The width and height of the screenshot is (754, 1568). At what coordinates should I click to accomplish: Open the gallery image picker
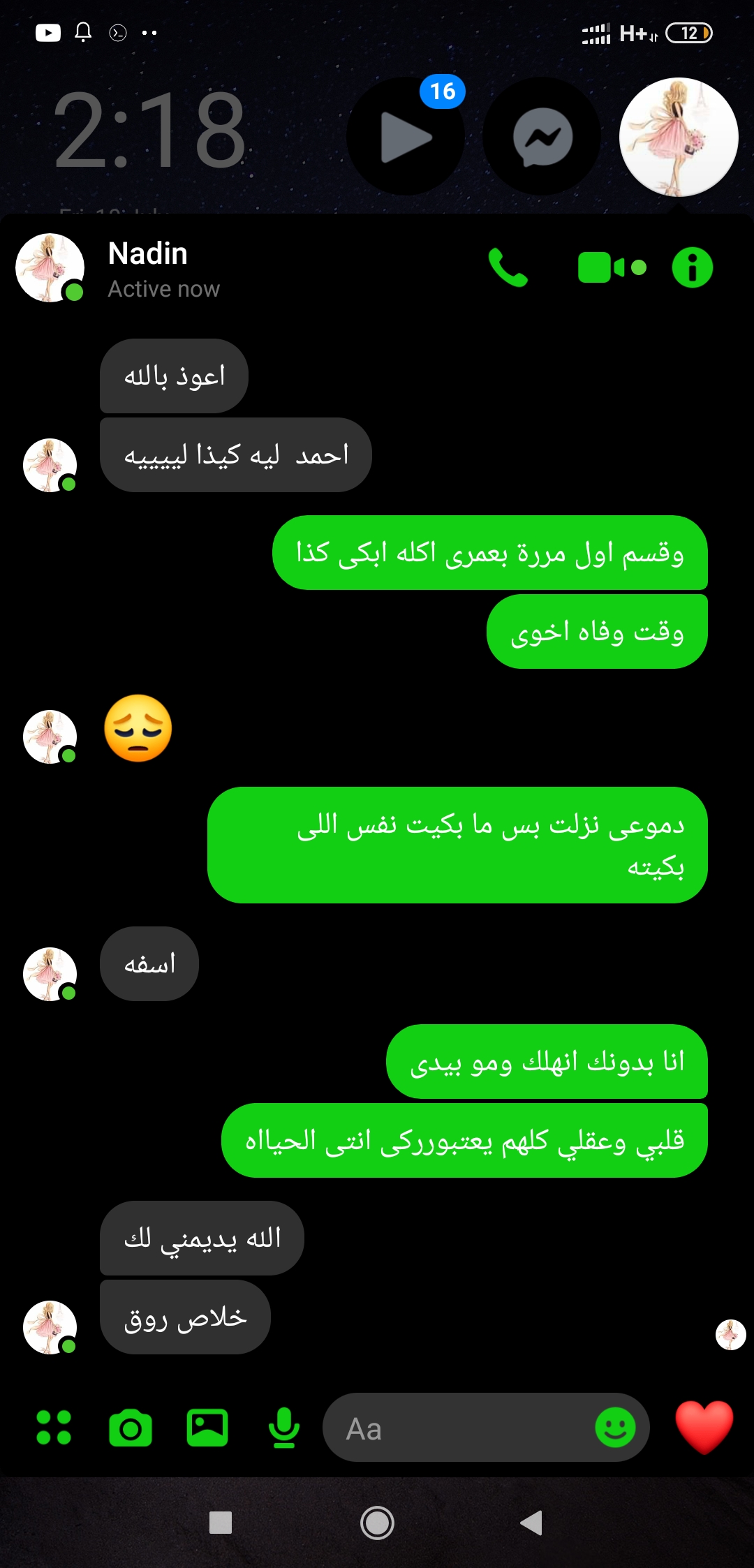[207, 1428]
